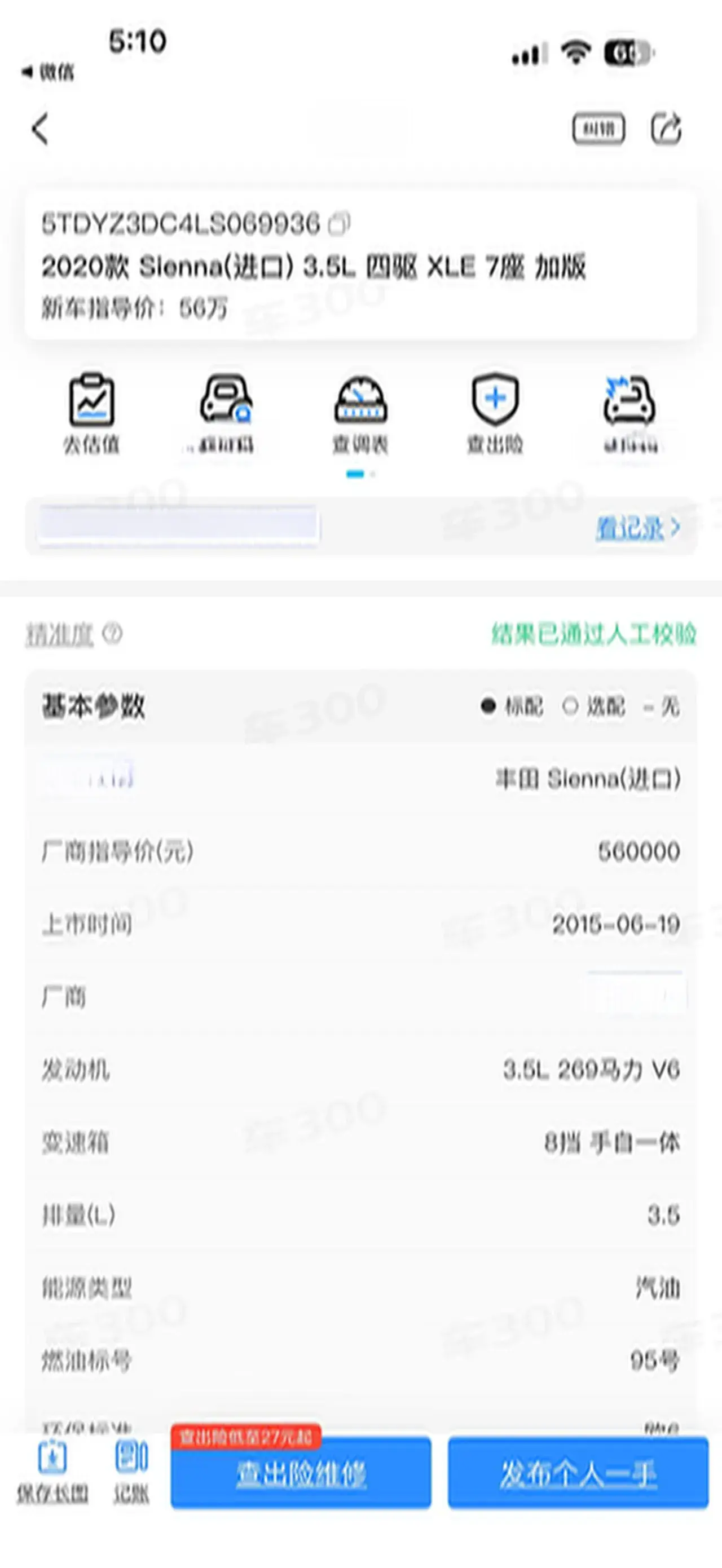Tap the 查出险维修 button
This screenshot has height=1568, width=722.
pyautogui.click(x=301, y=1474)
